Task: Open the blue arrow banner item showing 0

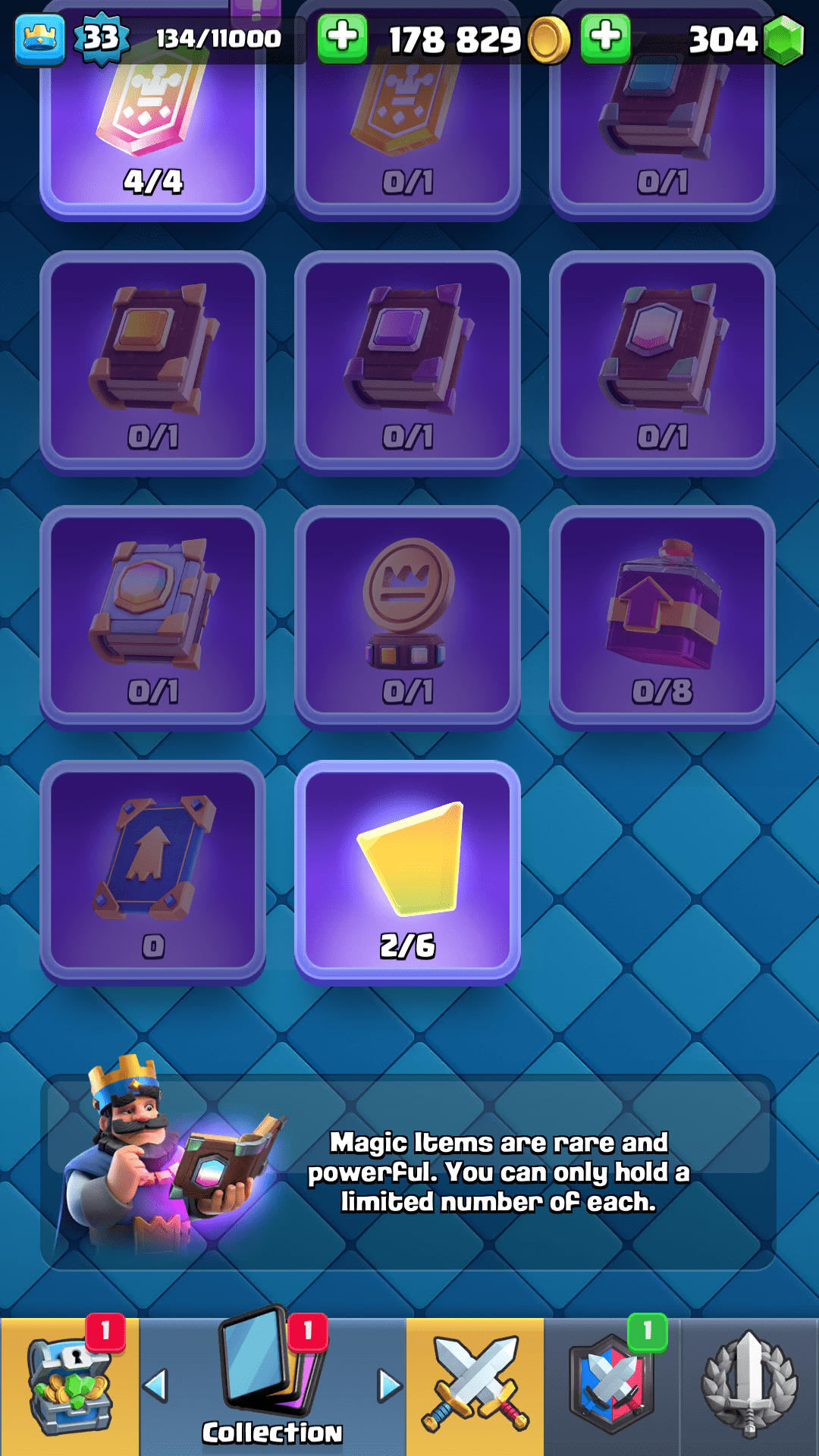Action: click(x=152, y=871)
